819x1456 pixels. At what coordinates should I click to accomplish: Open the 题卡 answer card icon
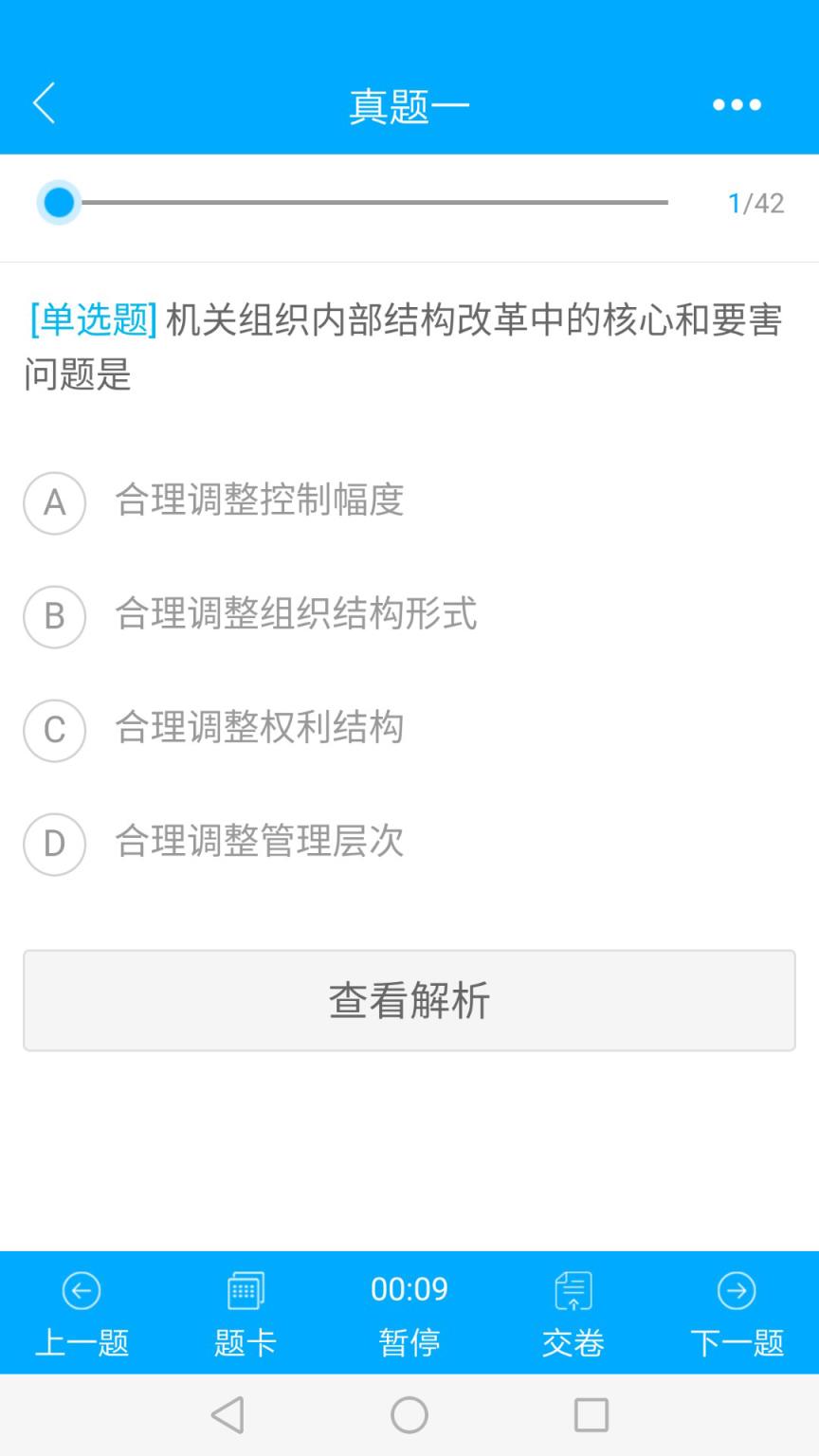(245, 1291)
